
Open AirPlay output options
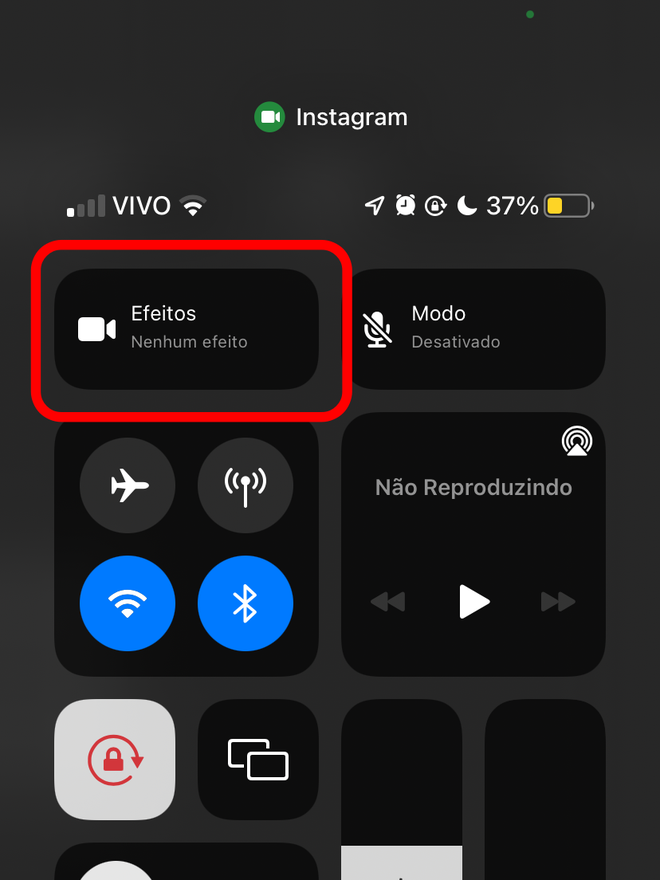click(x=576, y=441)
